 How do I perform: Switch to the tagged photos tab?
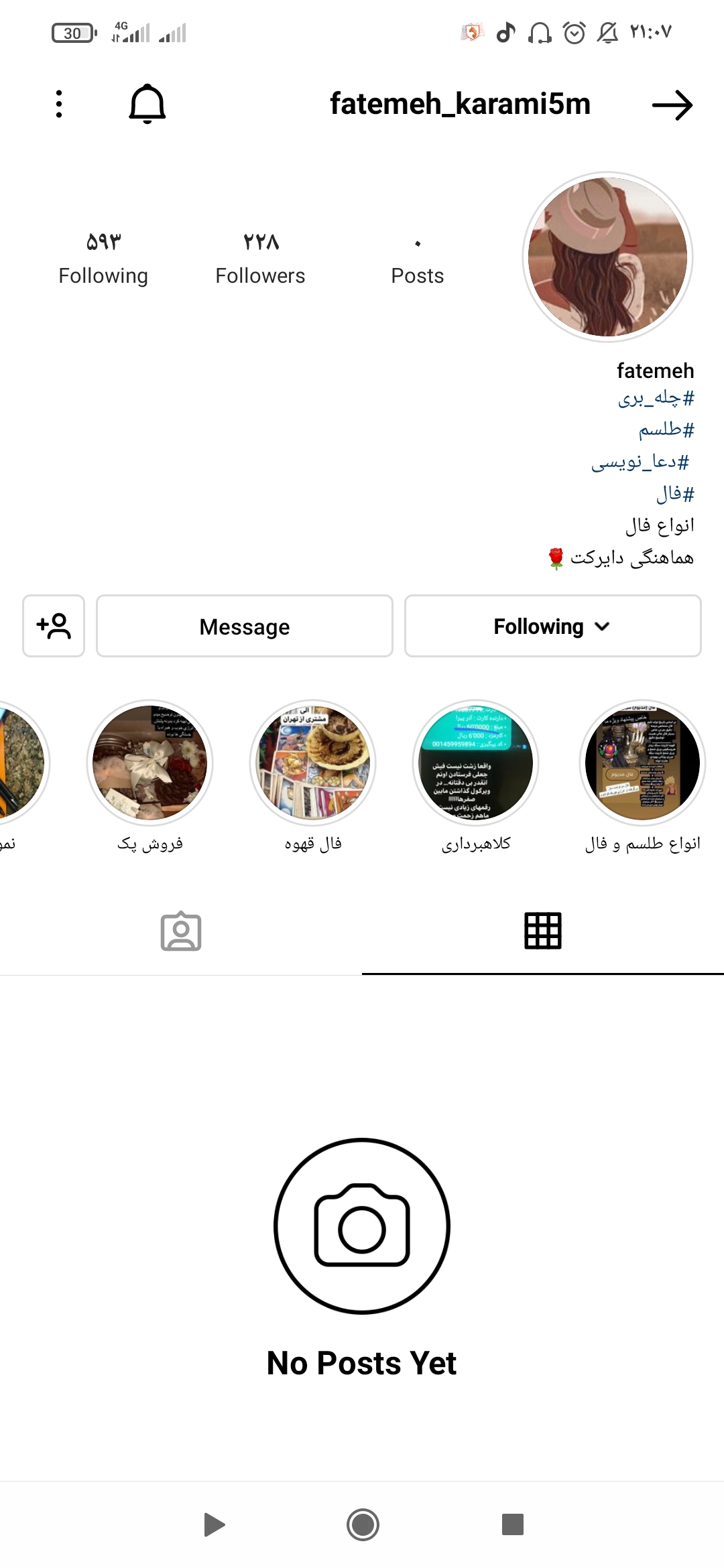(x=181, y=931)
